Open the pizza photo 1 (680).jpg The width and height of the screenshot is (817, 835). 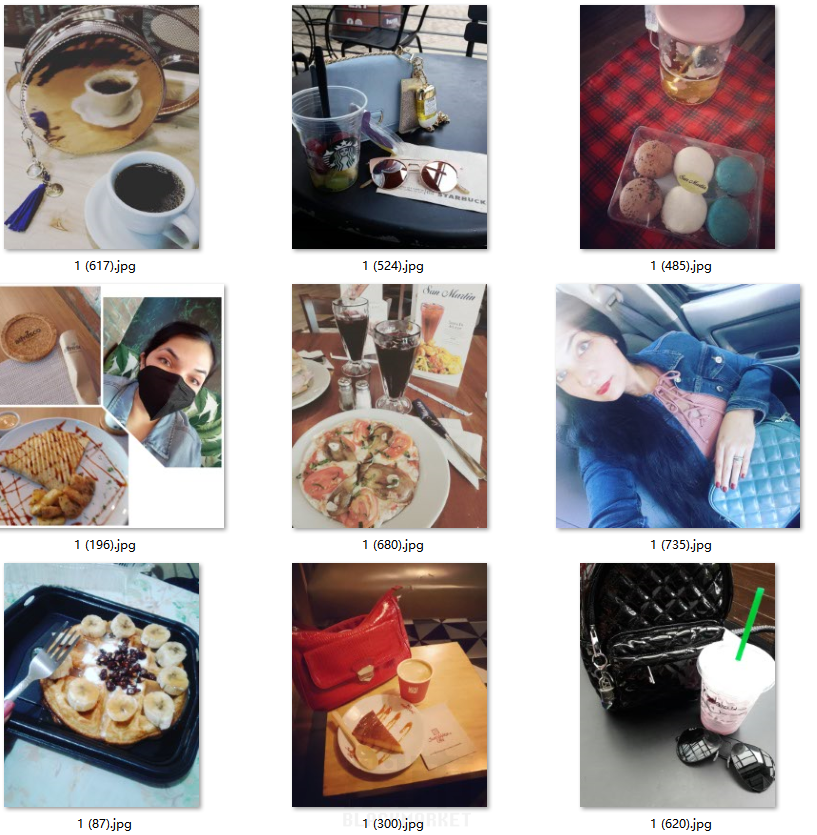click(x=390, y=406)
